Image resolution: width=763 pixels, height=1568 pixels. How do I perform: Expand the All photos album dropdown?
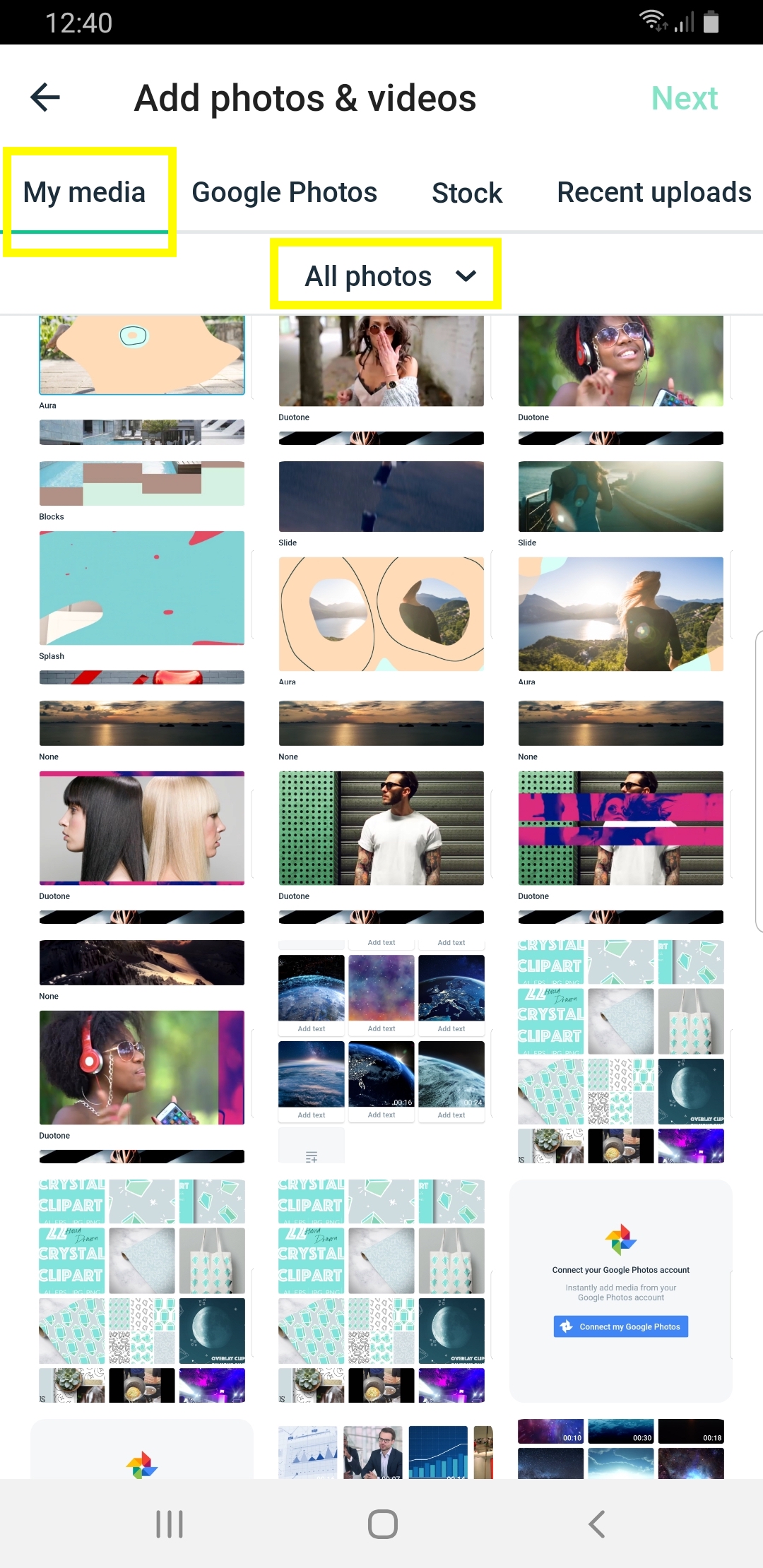pos(386,275)
